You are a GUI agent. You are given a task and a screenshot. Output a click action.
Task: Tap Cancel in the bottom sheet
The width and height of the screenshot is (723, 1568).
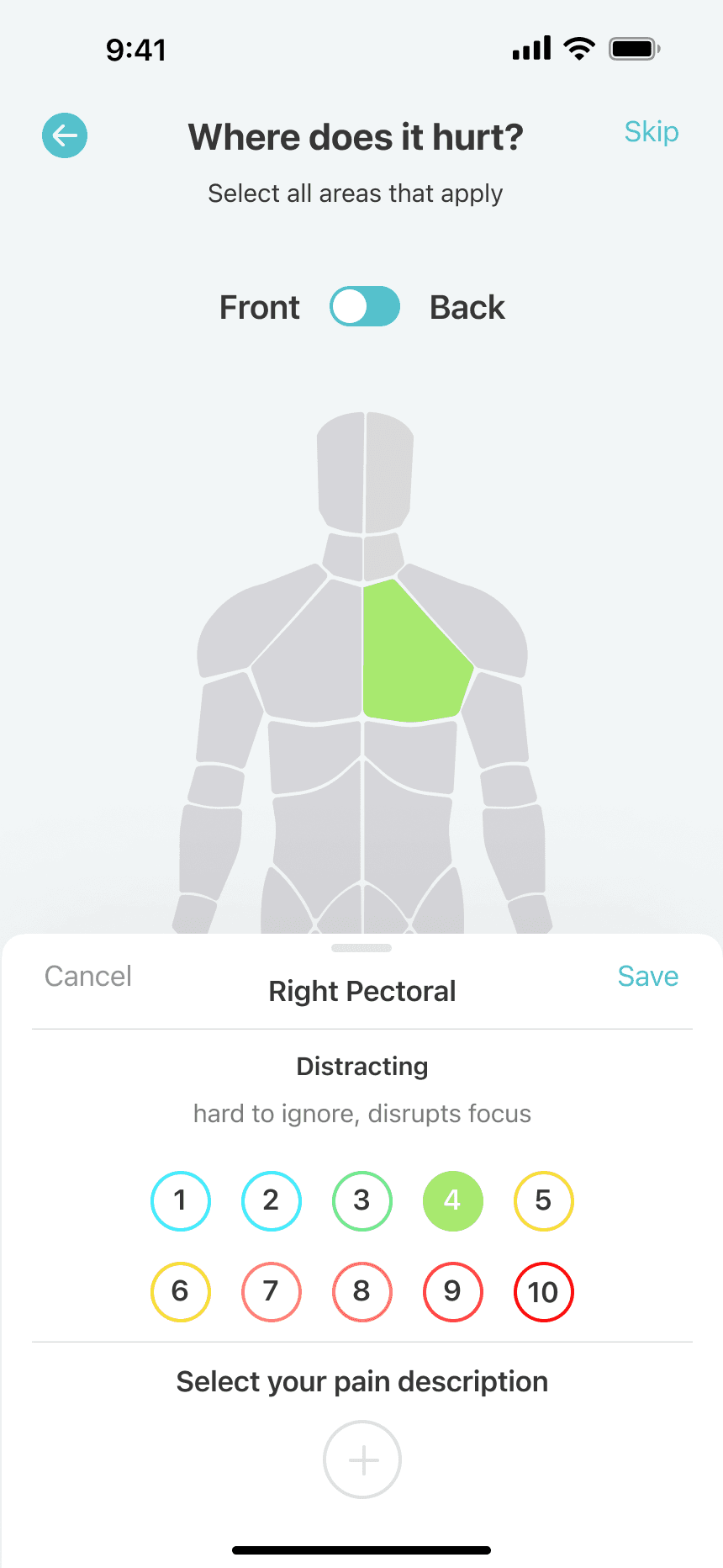click(x=87, y=976)
